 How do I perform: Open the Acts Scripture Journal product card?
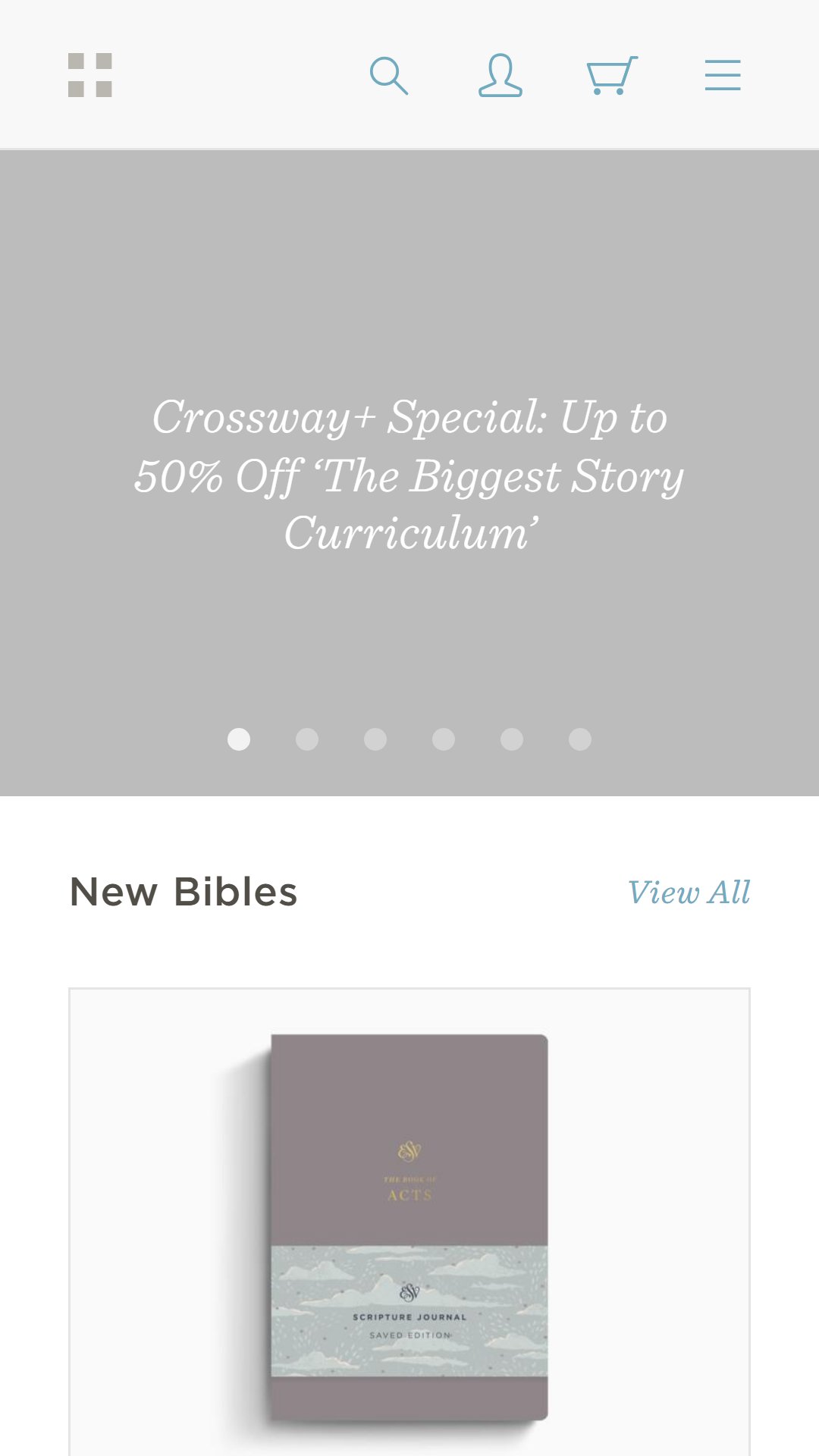click(x=409, y=1222)
